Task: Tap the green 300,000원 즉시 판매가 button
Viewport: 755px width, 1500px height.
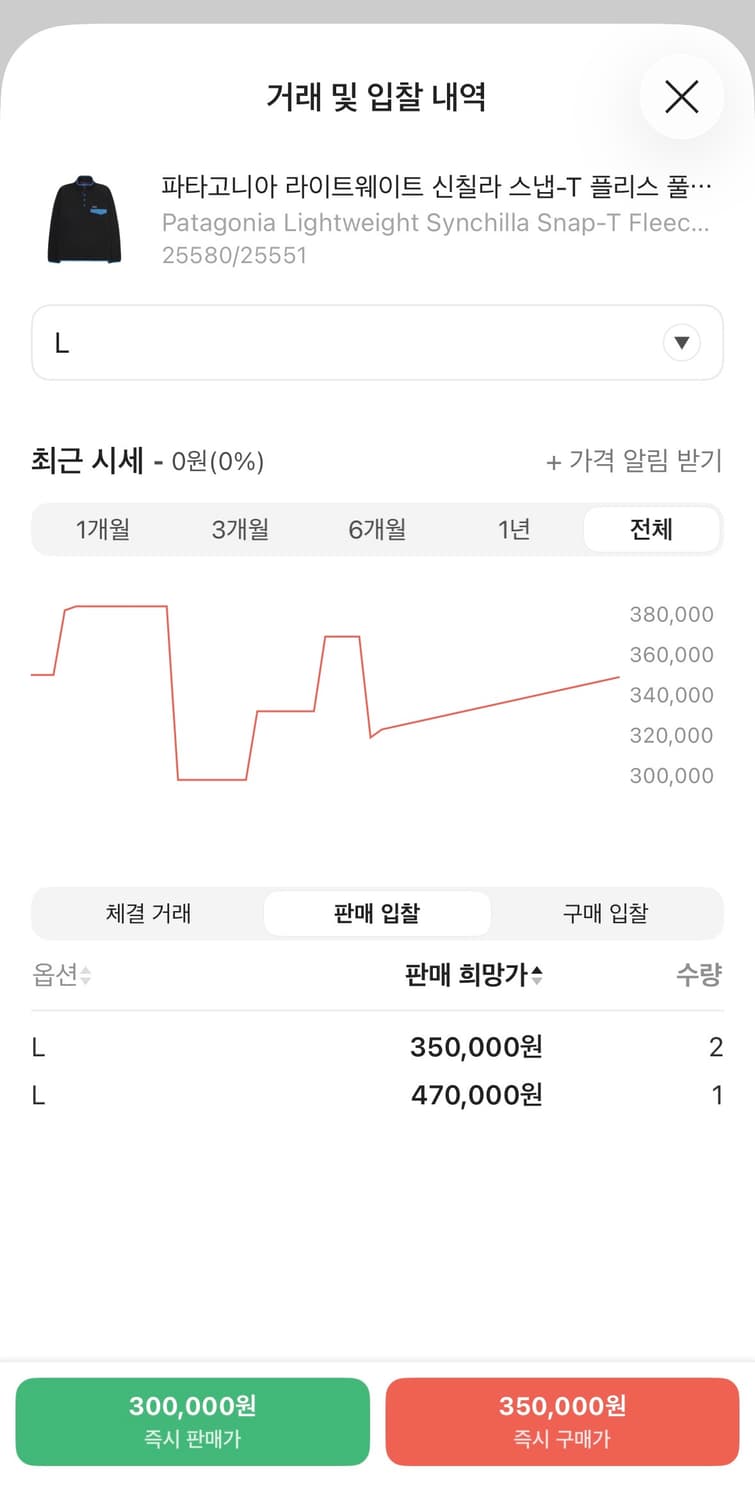Action: [192, 1422]
